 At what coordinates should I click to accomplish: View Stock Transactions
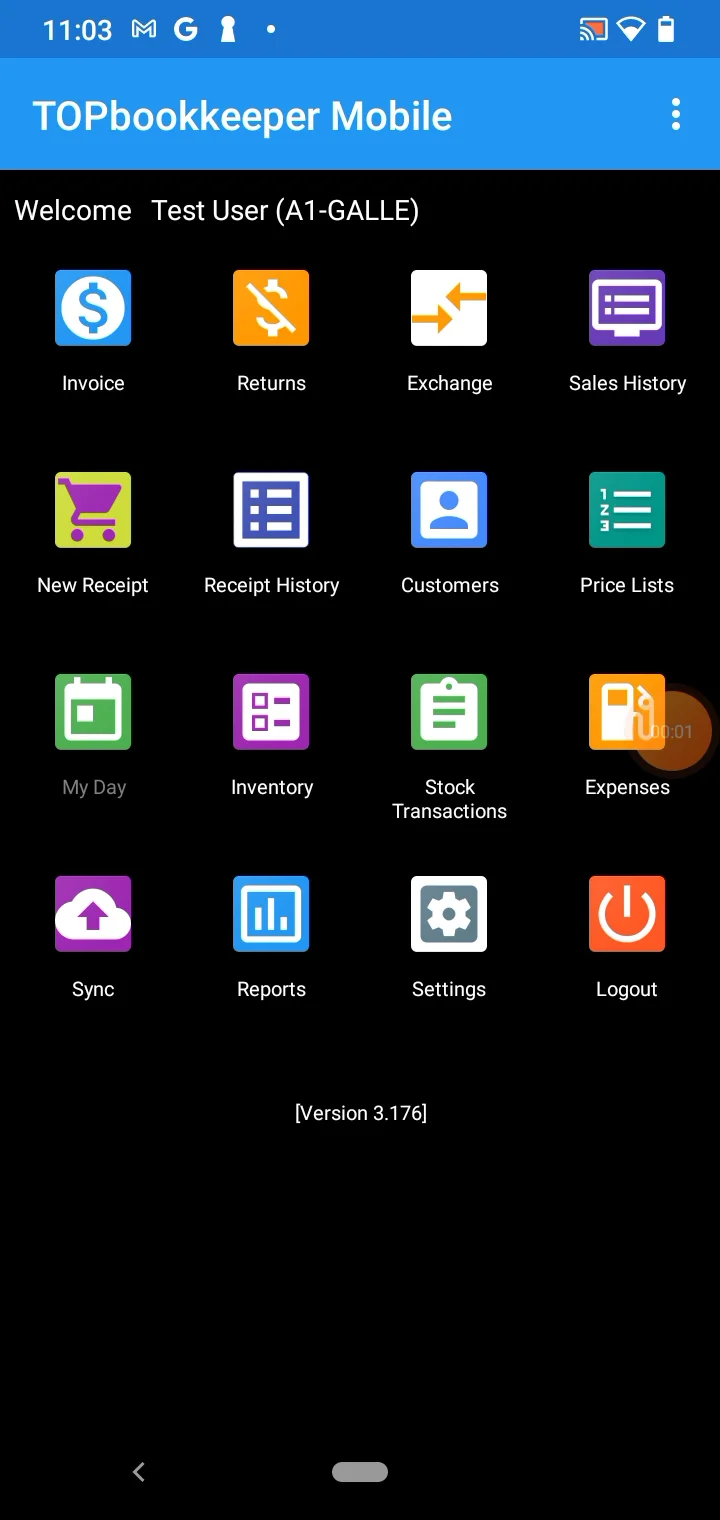(449, 712)
